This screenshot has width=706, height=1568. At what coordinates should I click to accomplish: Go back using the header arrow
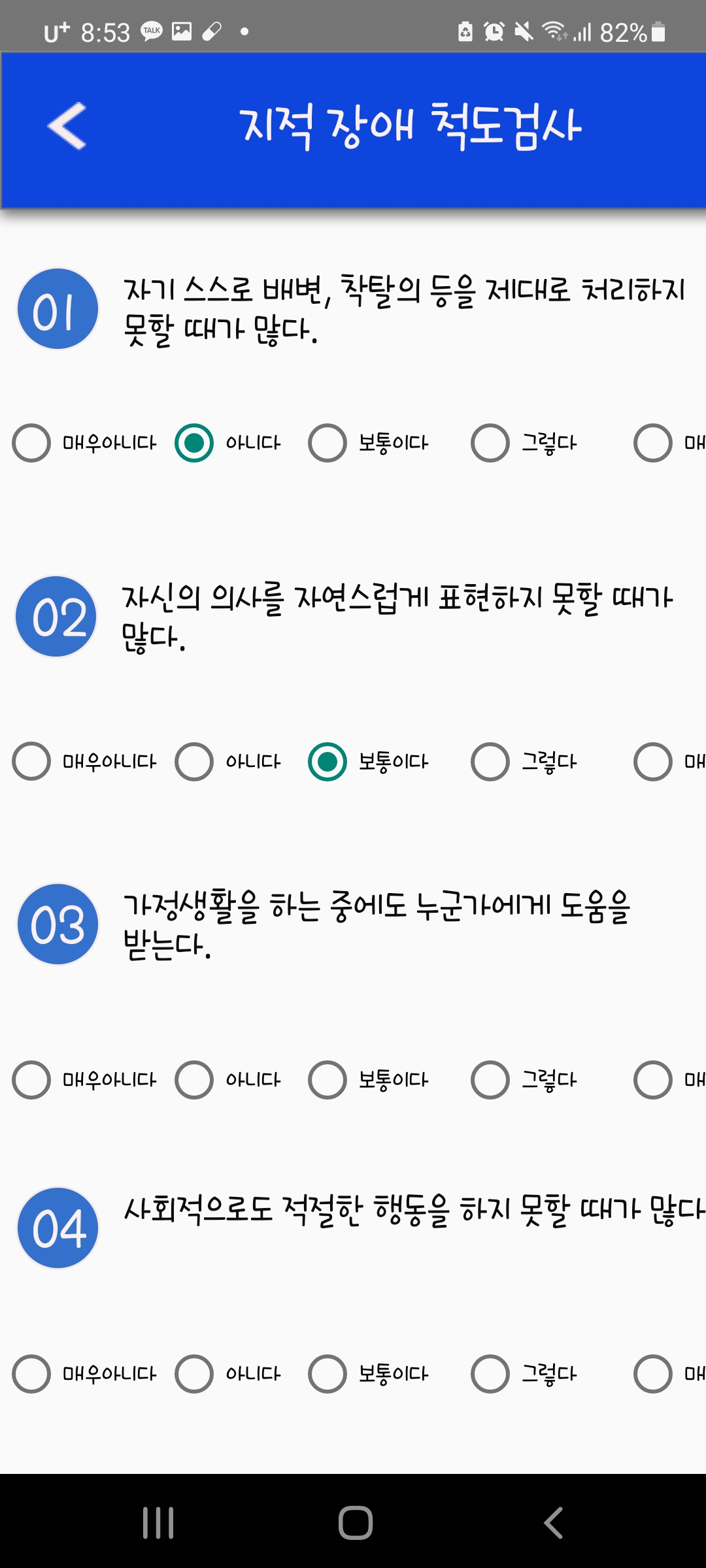(x=67, y=125)
